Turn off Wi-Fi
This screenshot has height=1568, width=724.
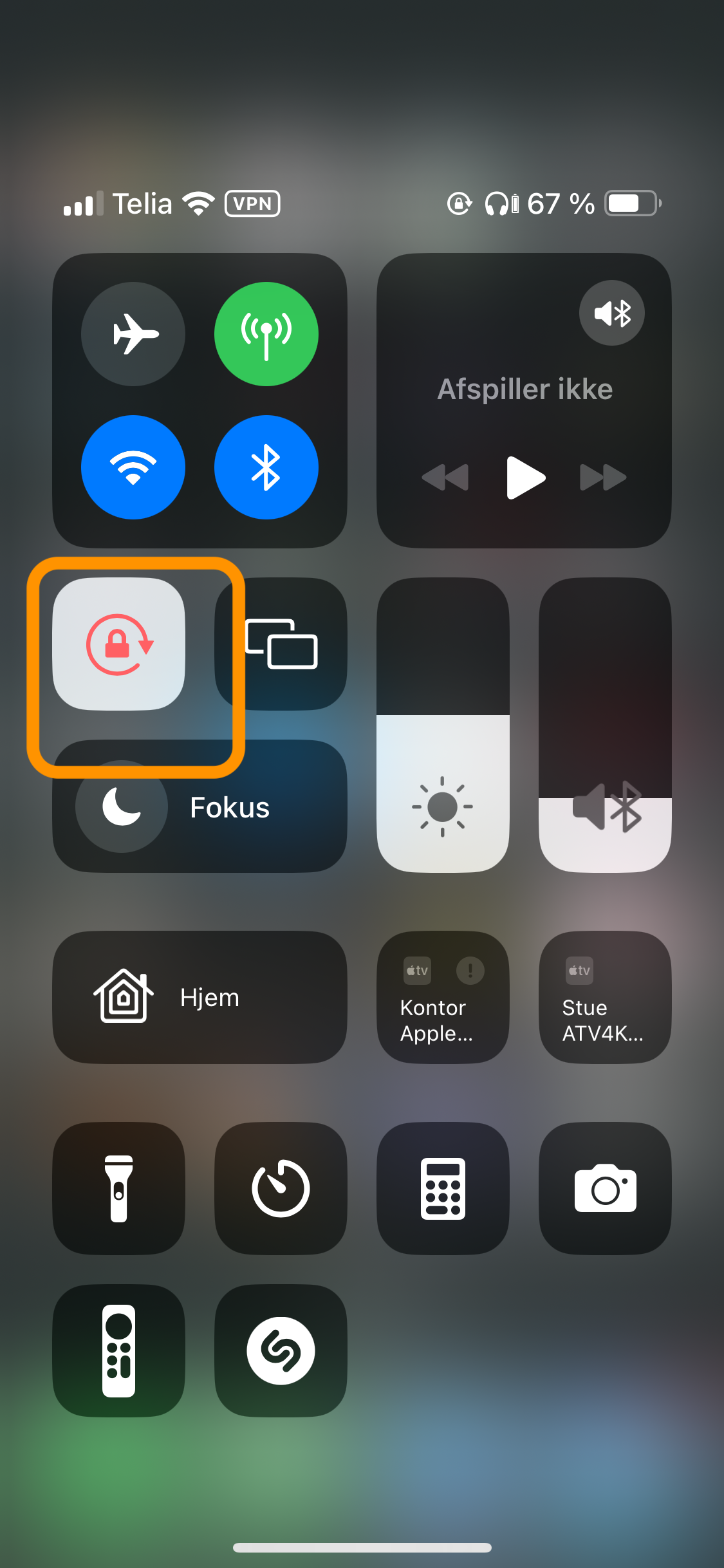pos(133,467)
